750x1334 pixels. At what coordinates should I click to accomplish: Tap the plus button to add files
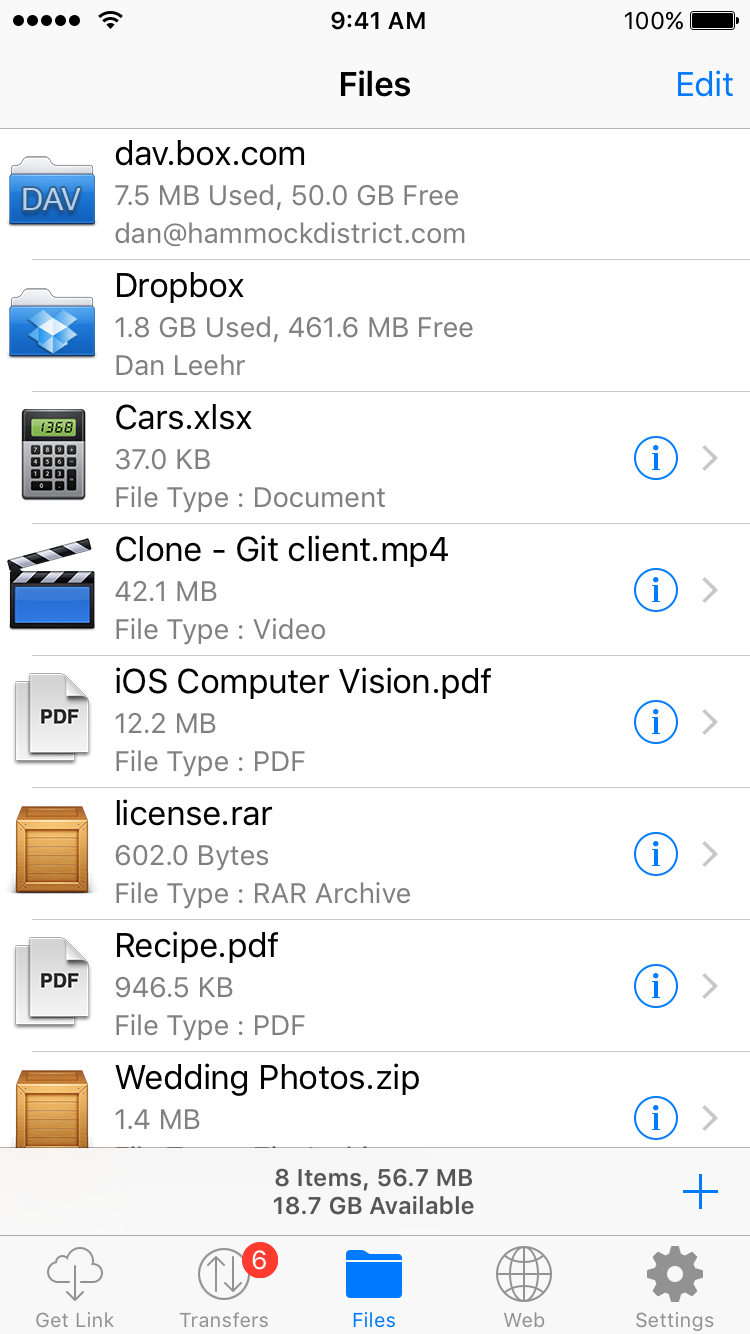[x=700, y=1191]
